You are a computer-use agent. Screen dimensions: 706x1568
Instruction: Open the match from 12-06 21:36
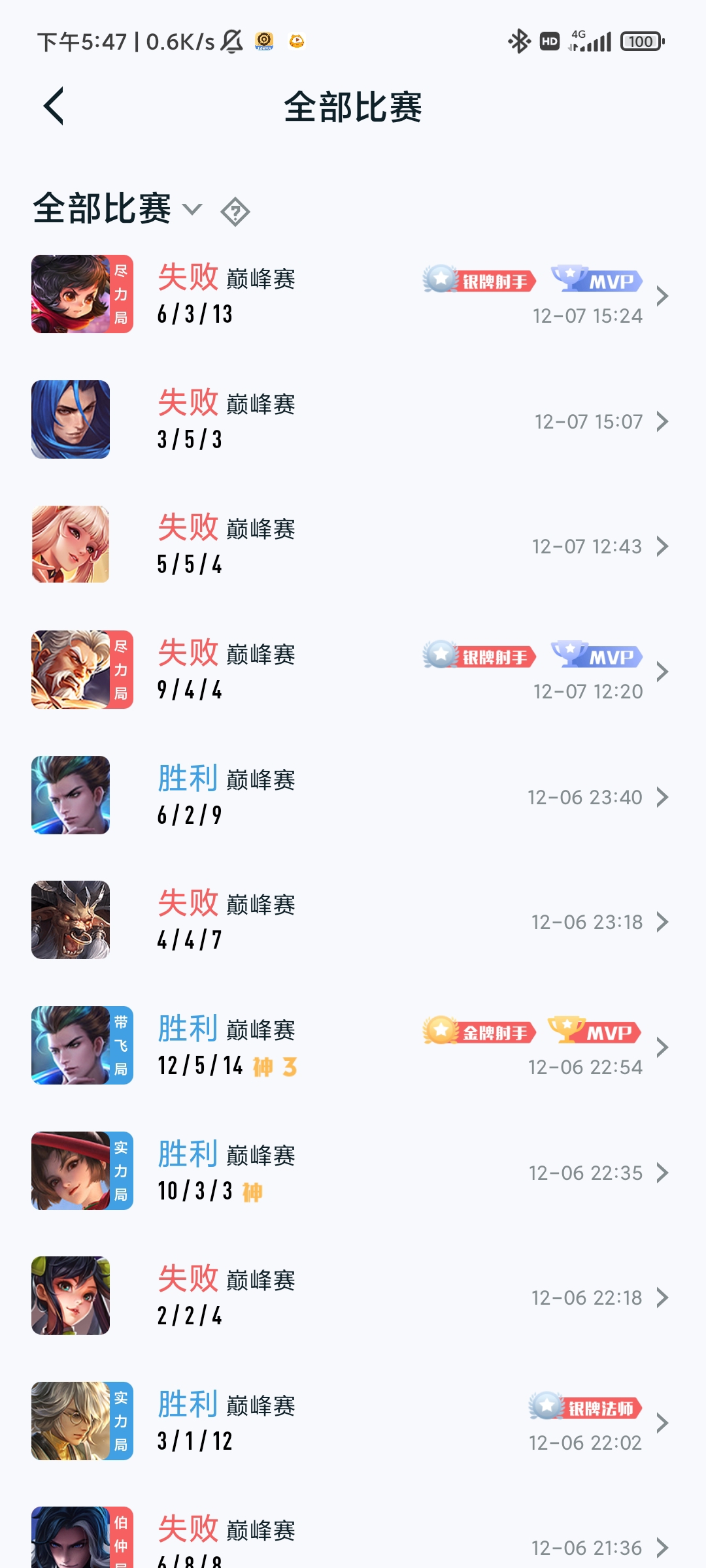[x=353, y=1534]
